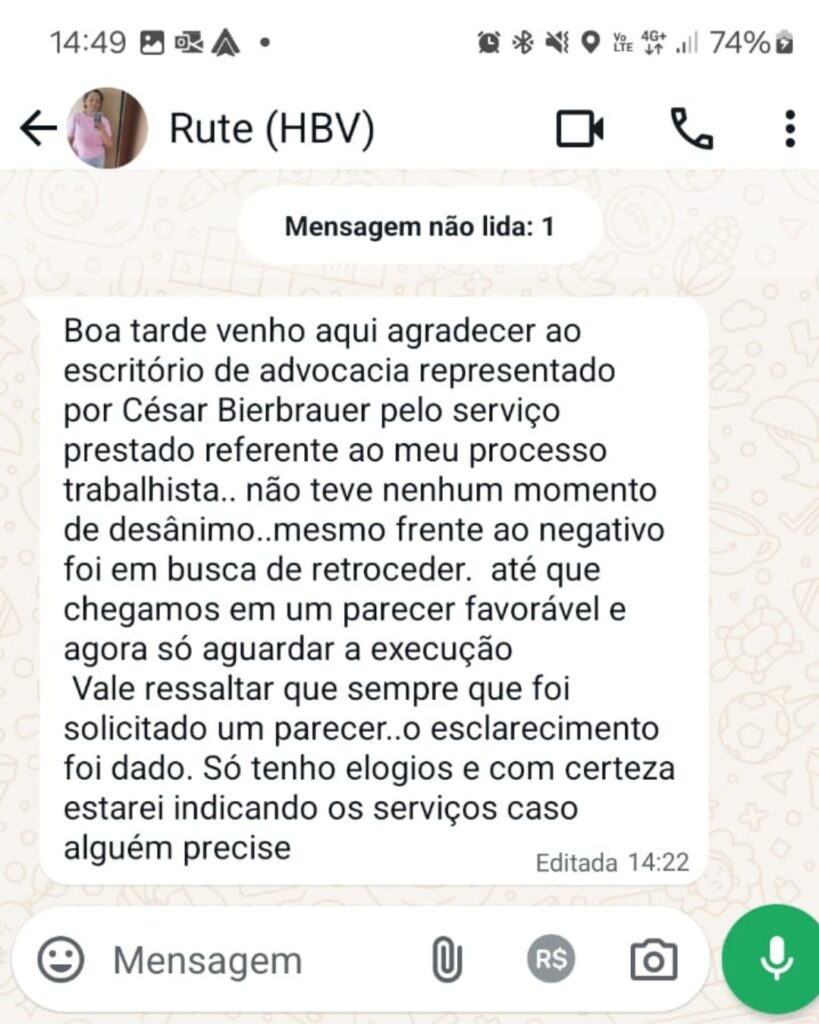
Task: Tap the Mensagem text input field
Action: click(x=210, y=958)
